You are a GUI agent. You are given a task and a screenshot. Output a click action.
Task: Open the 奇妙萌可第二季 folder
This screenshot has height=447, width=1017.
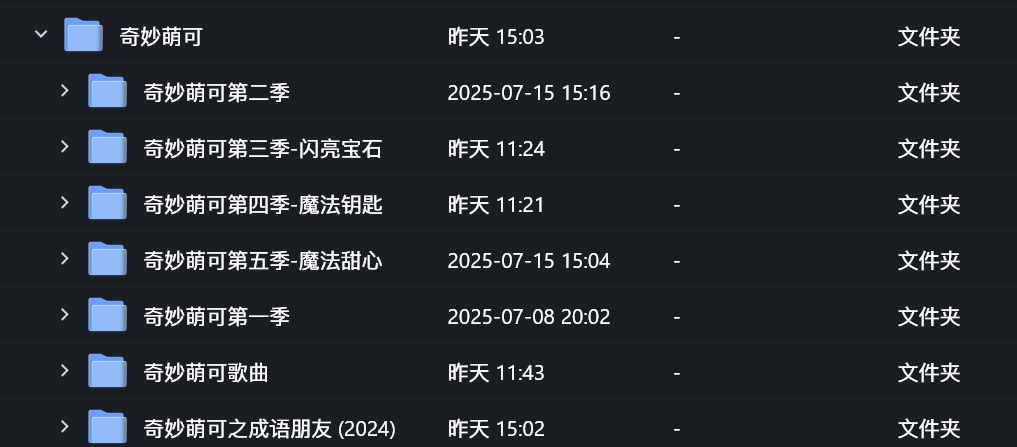pyautogui.click(x=216, y=93)
